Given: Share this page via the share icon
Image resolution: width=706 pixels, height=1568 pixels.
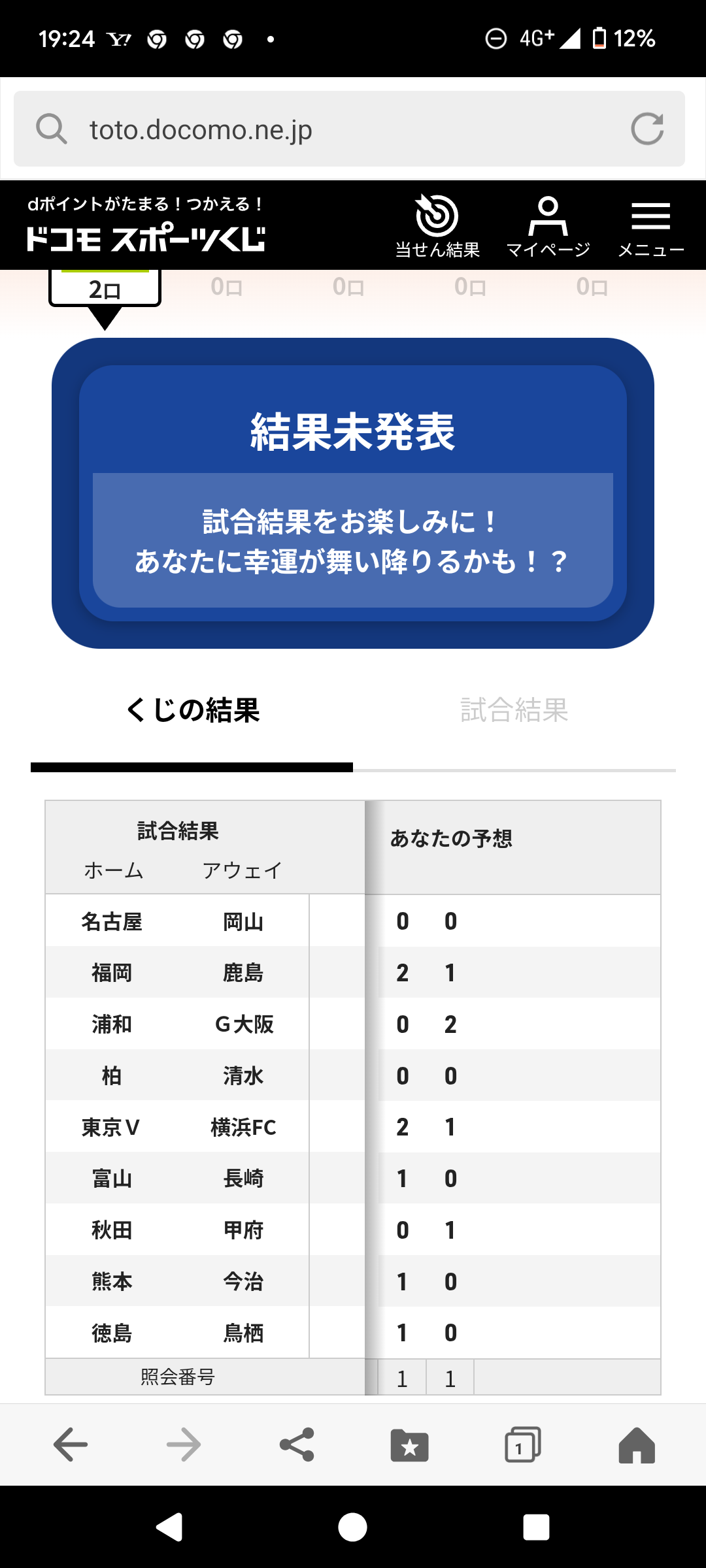Looking at the screenshot, I should coord(297,1445).
